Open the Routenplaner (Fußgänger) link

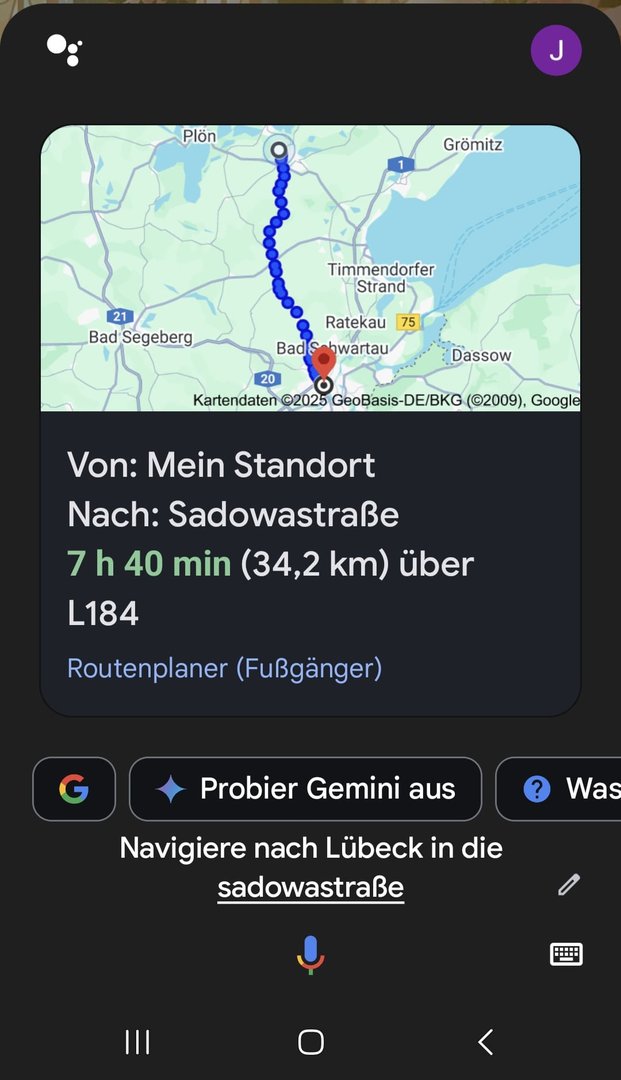224,668
